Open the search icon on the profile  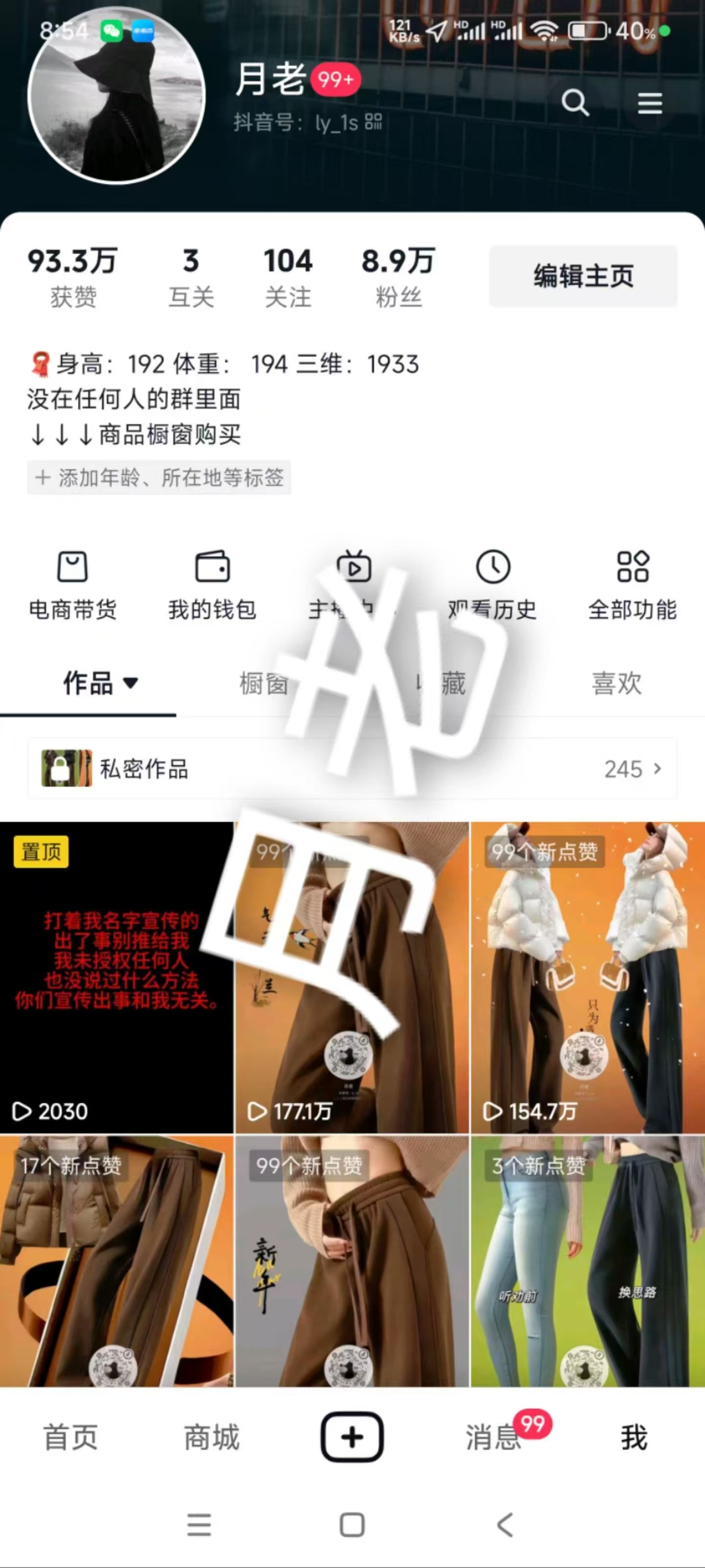tap(575, 103)
